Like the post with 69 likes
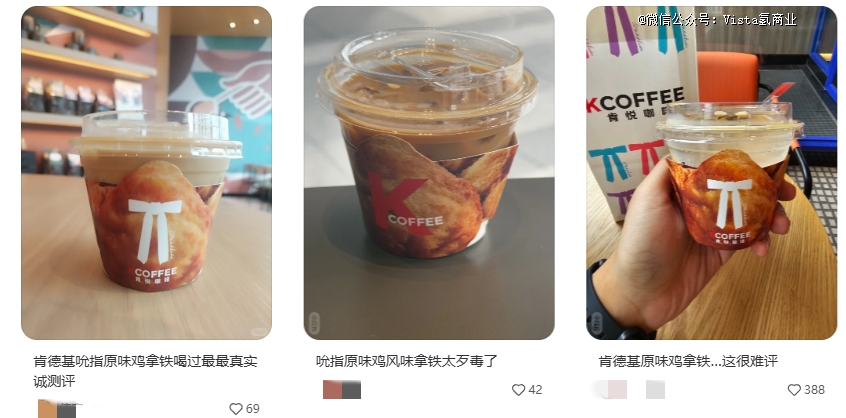The width and height of the screenshot is (846, 418). pos(235,408)
